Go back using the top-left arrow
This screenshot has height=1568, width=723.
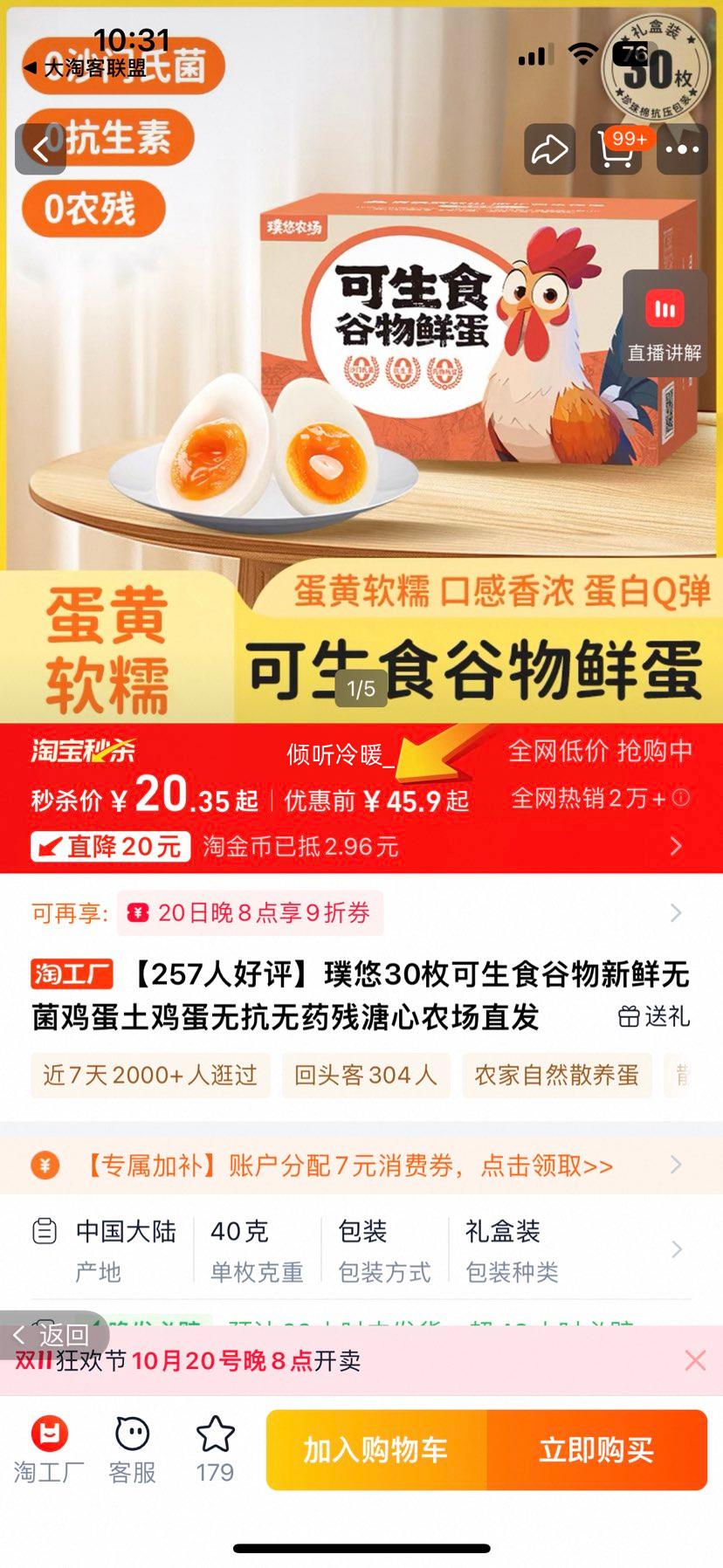(40, 149)
